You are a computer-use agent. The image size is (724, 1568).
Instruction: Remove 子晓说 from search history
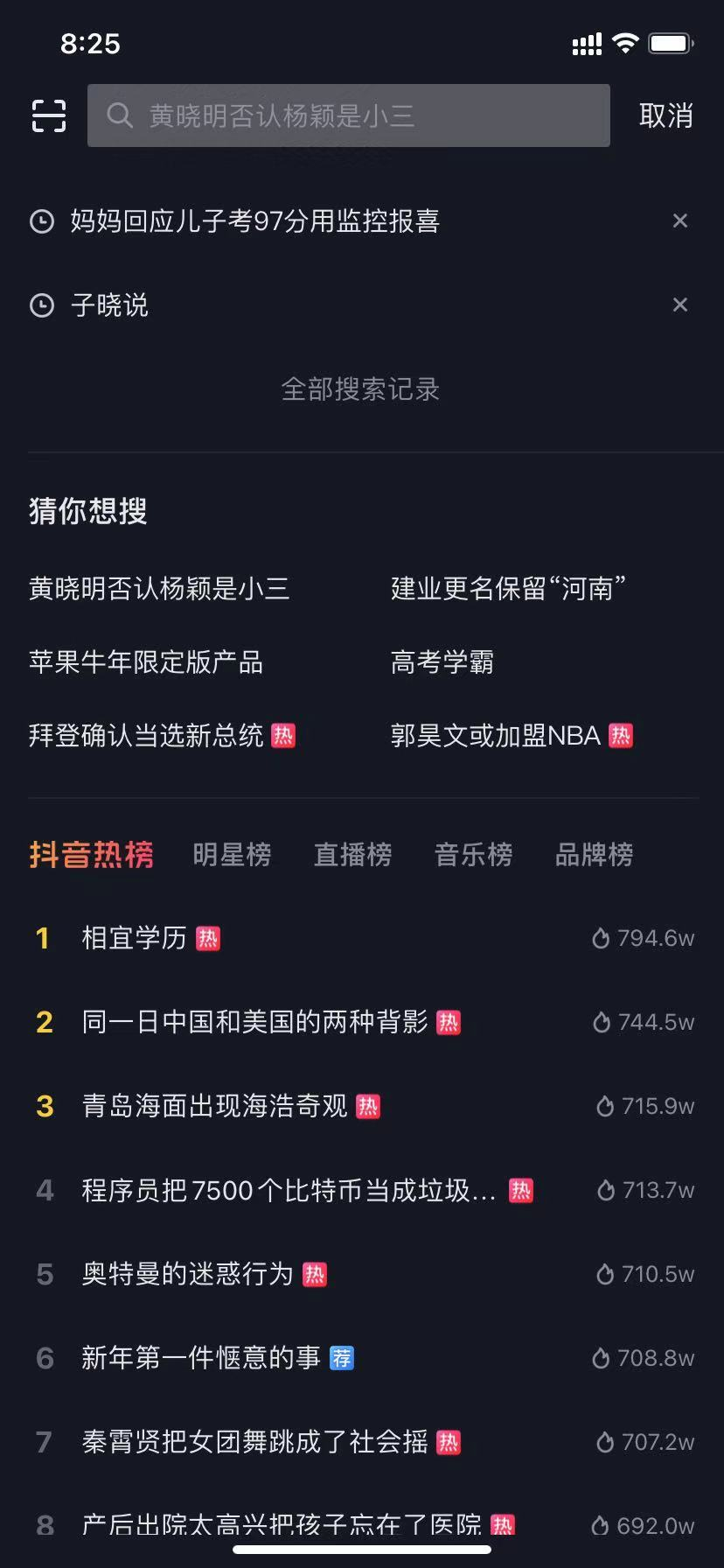coord(679,304)
